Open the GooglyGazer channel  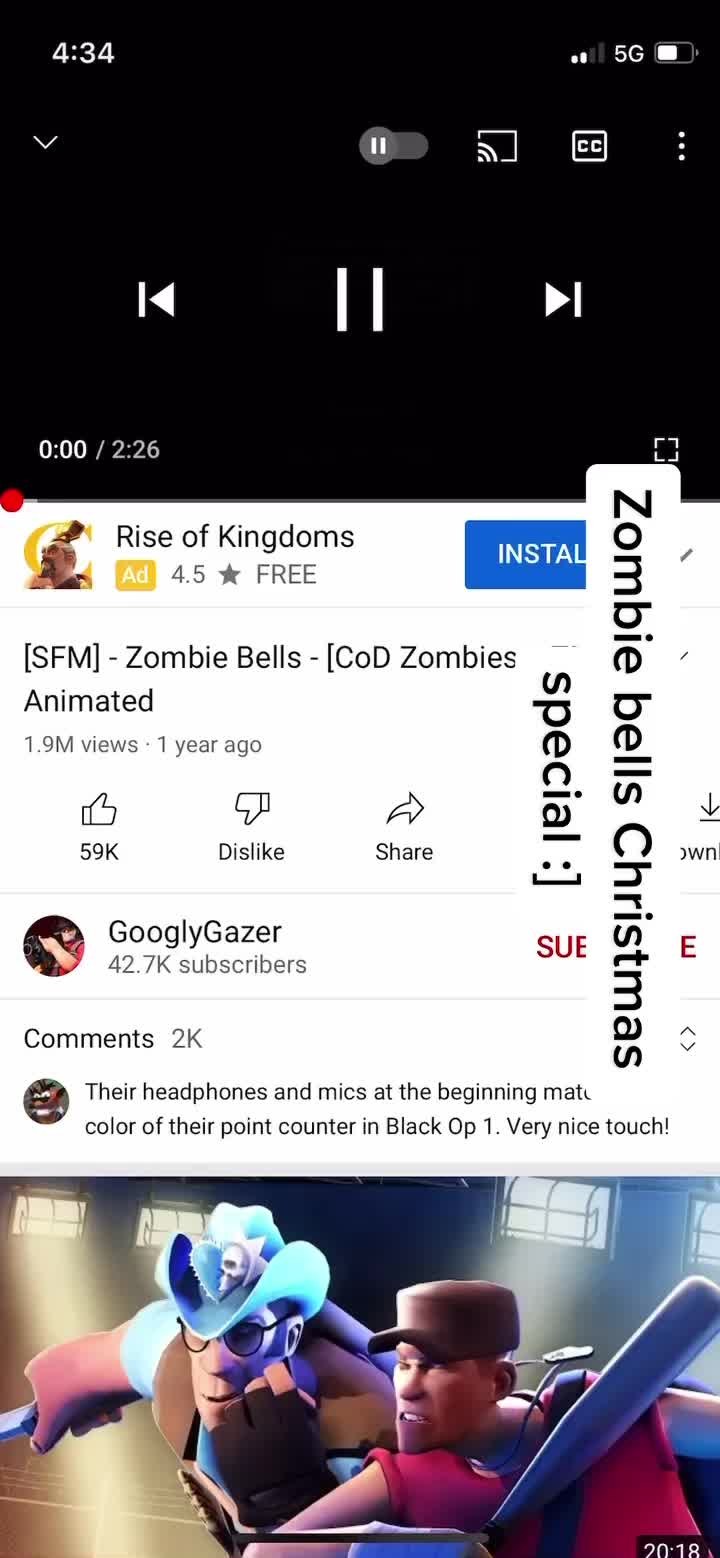(165, 946)
